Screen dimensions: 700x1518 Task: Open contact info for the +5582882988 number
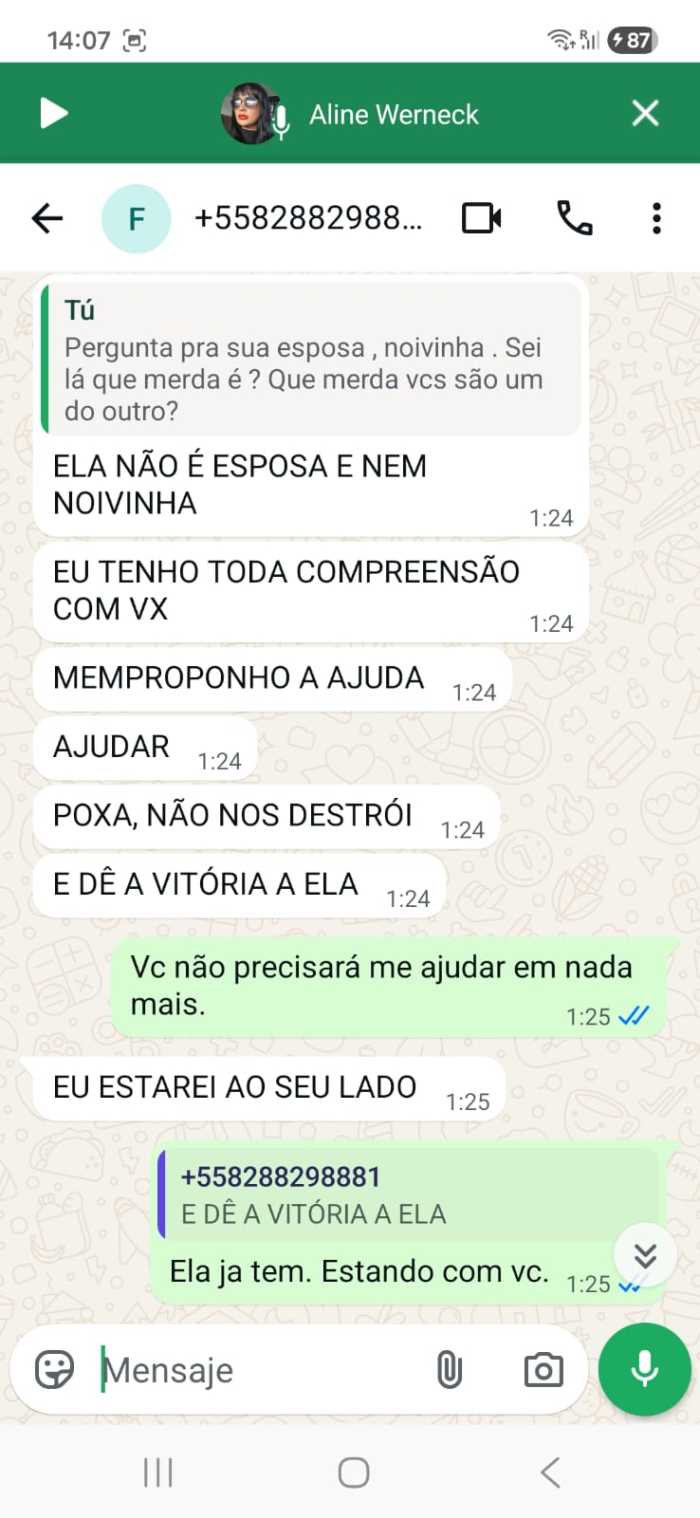click(308, 218)
